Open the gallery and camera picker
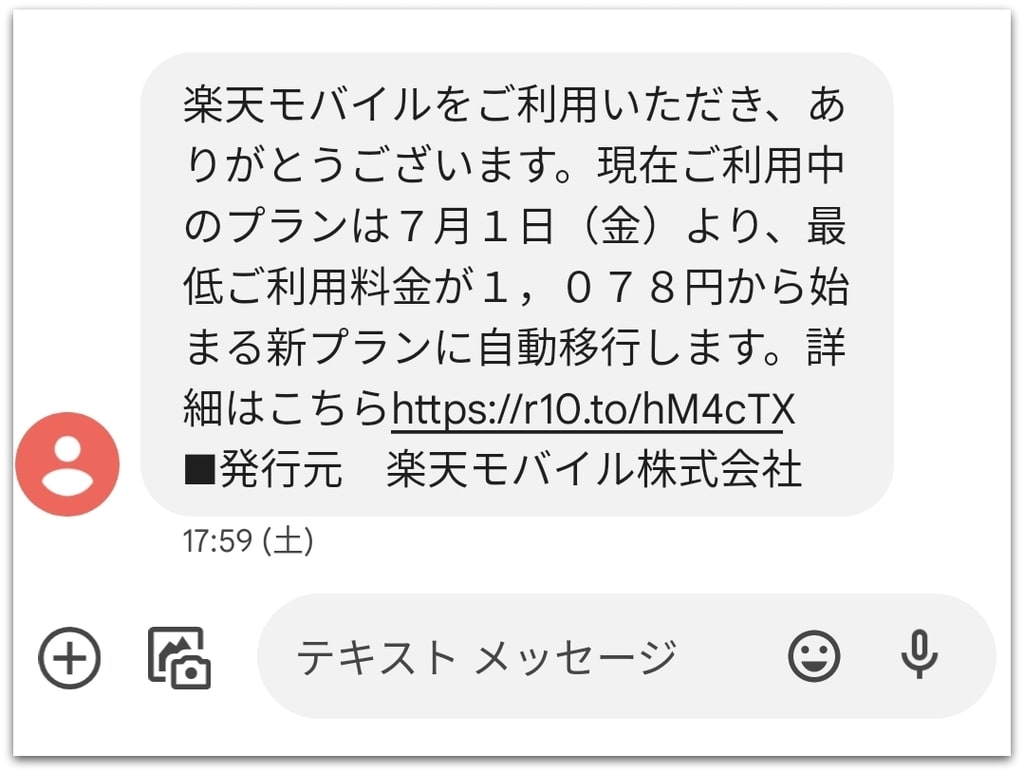Image resolution: width=1024 pixels, height=773 pixels. (179, 657)
